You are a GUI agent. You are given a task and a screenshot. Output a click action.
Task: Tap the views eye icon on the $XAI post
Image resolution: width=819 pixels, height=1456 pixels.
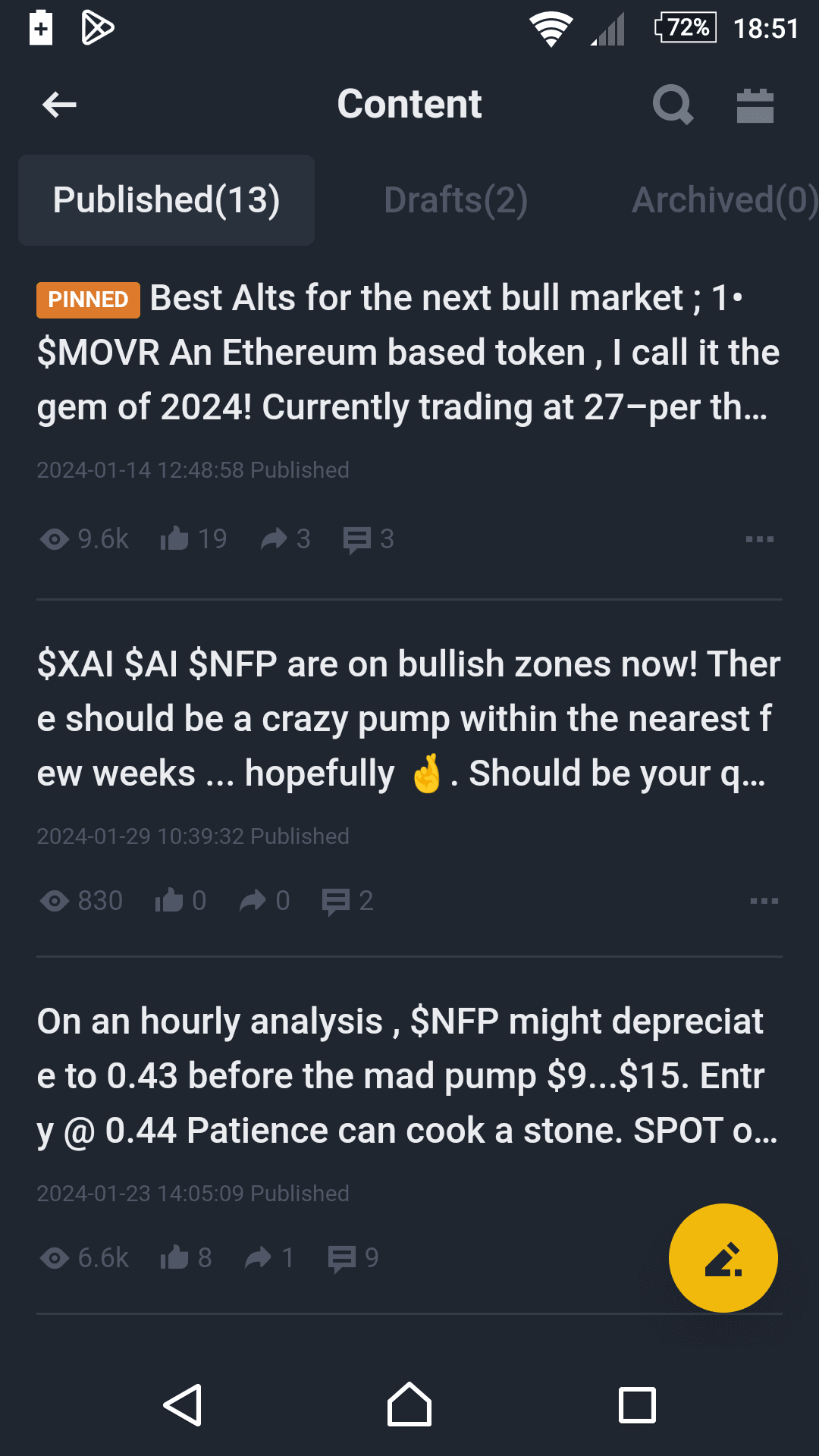click(53, 901)
